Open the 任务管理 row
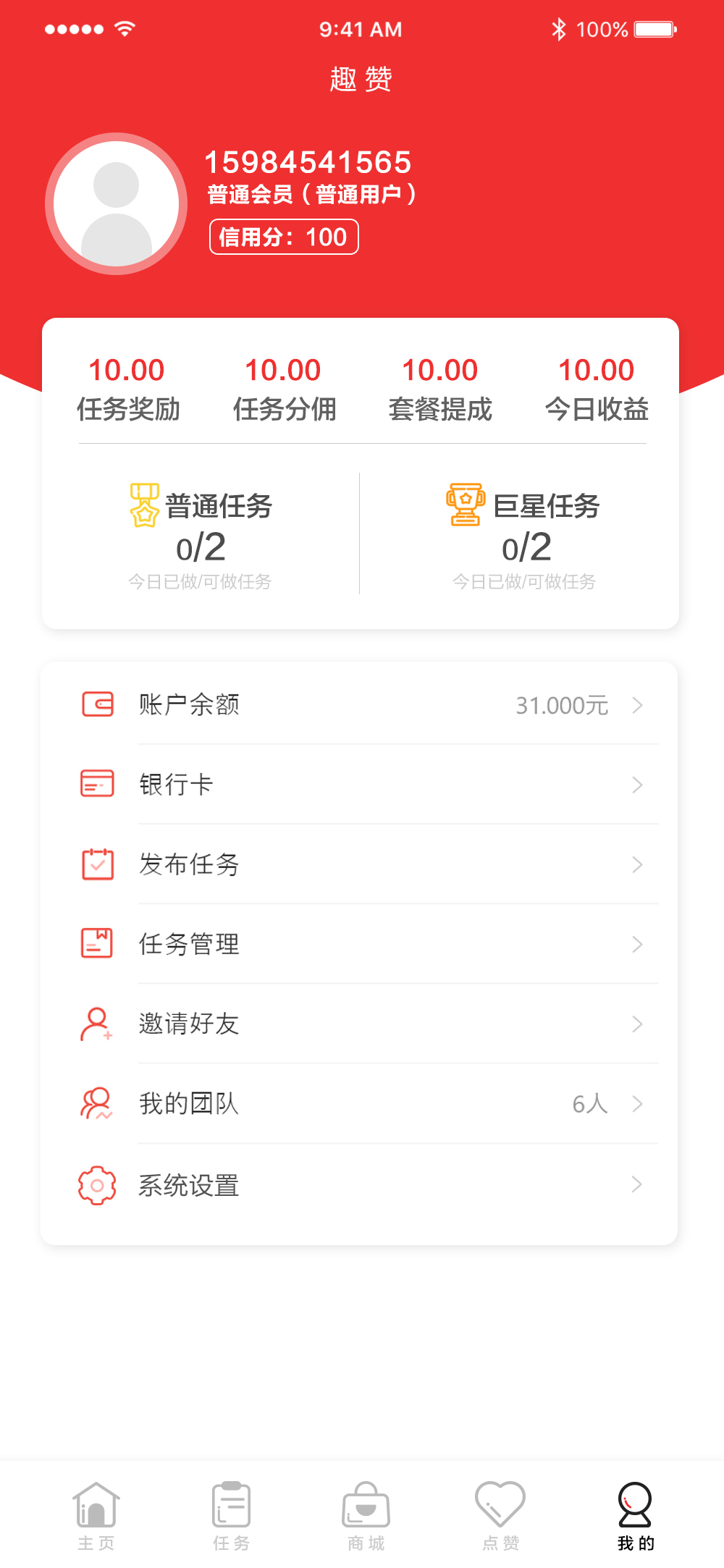724x1568 pixels. 360,943
